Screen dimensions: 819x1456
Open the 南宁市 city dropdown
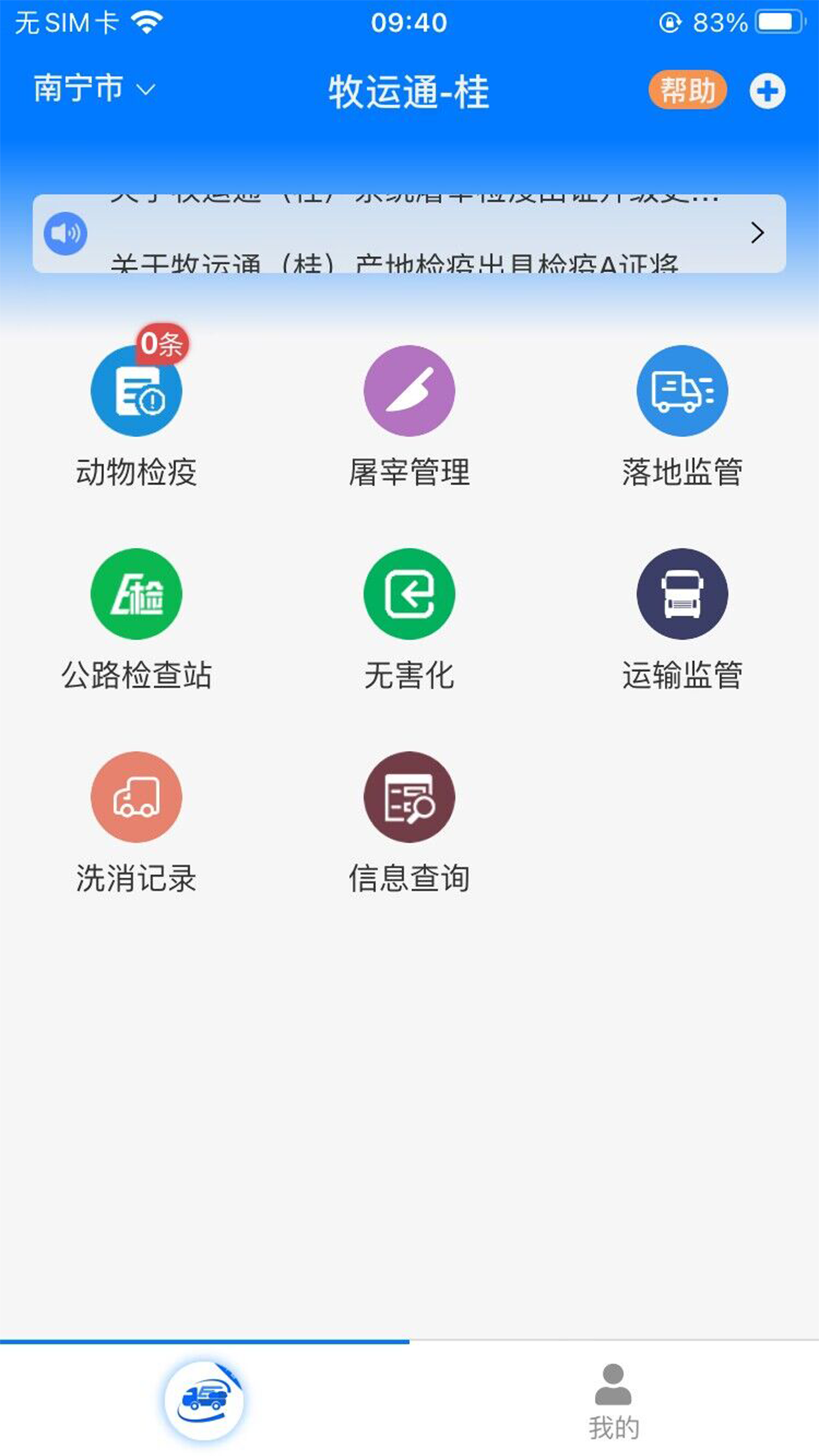94,88
